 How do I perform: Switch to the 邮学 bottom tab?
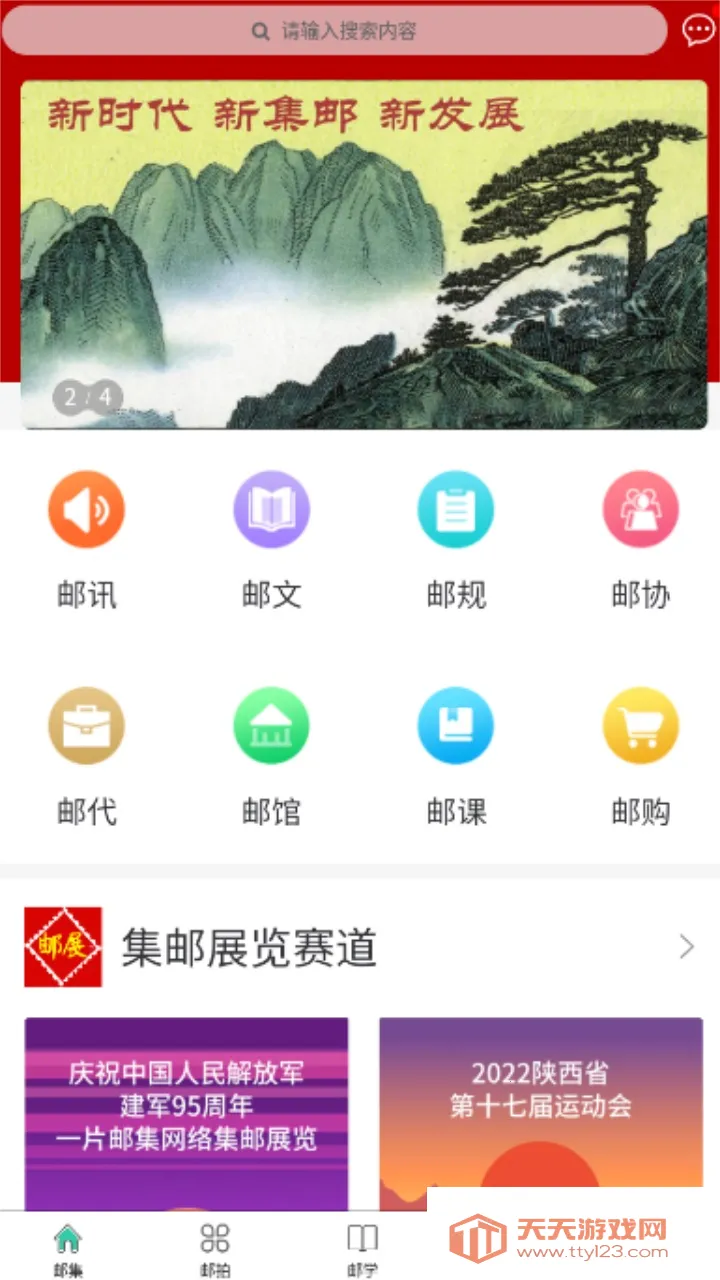(363, 1246)
